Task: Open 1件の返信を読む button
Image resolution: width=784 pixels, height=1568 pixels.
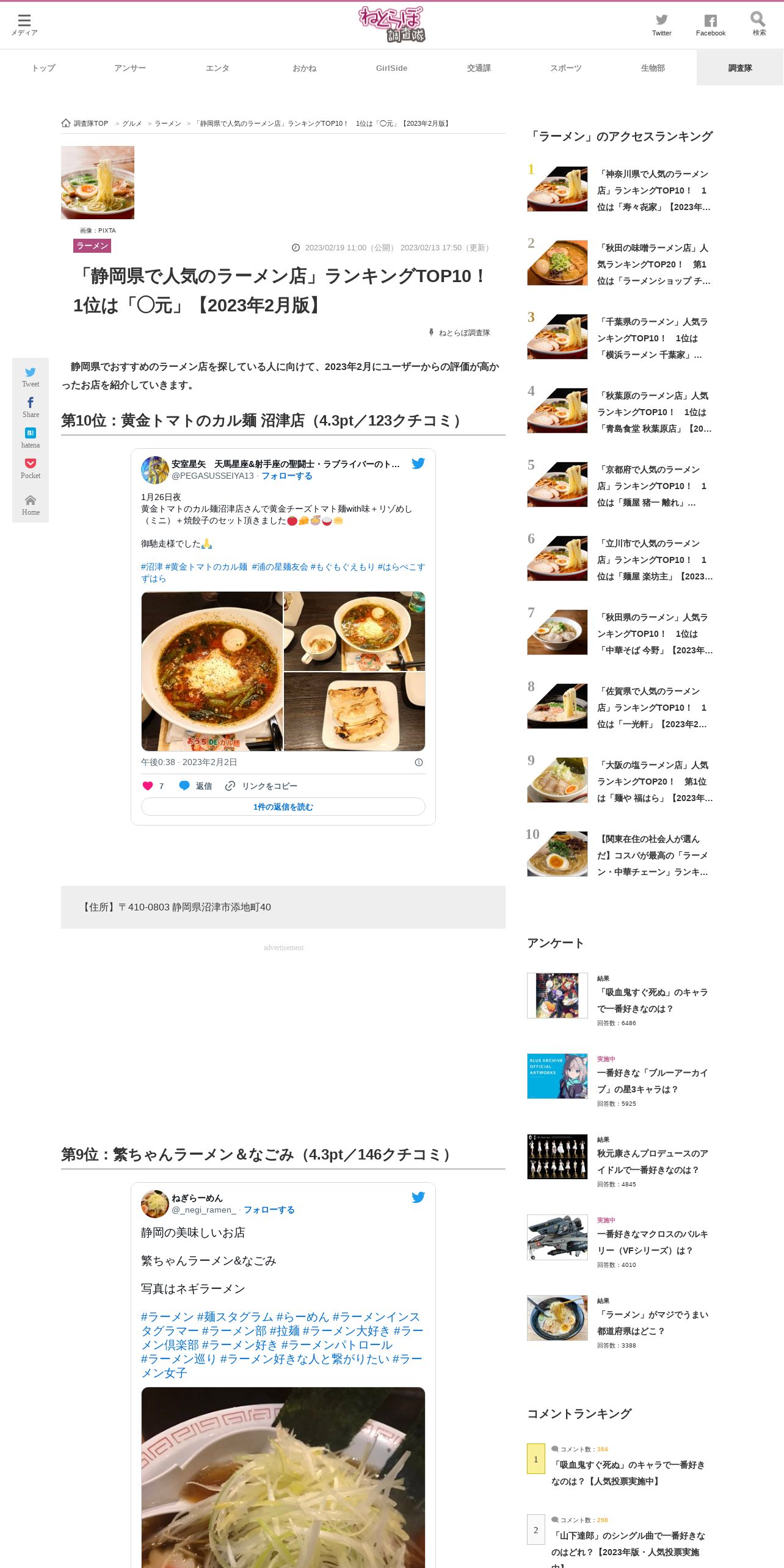Action: pos(283,807)
